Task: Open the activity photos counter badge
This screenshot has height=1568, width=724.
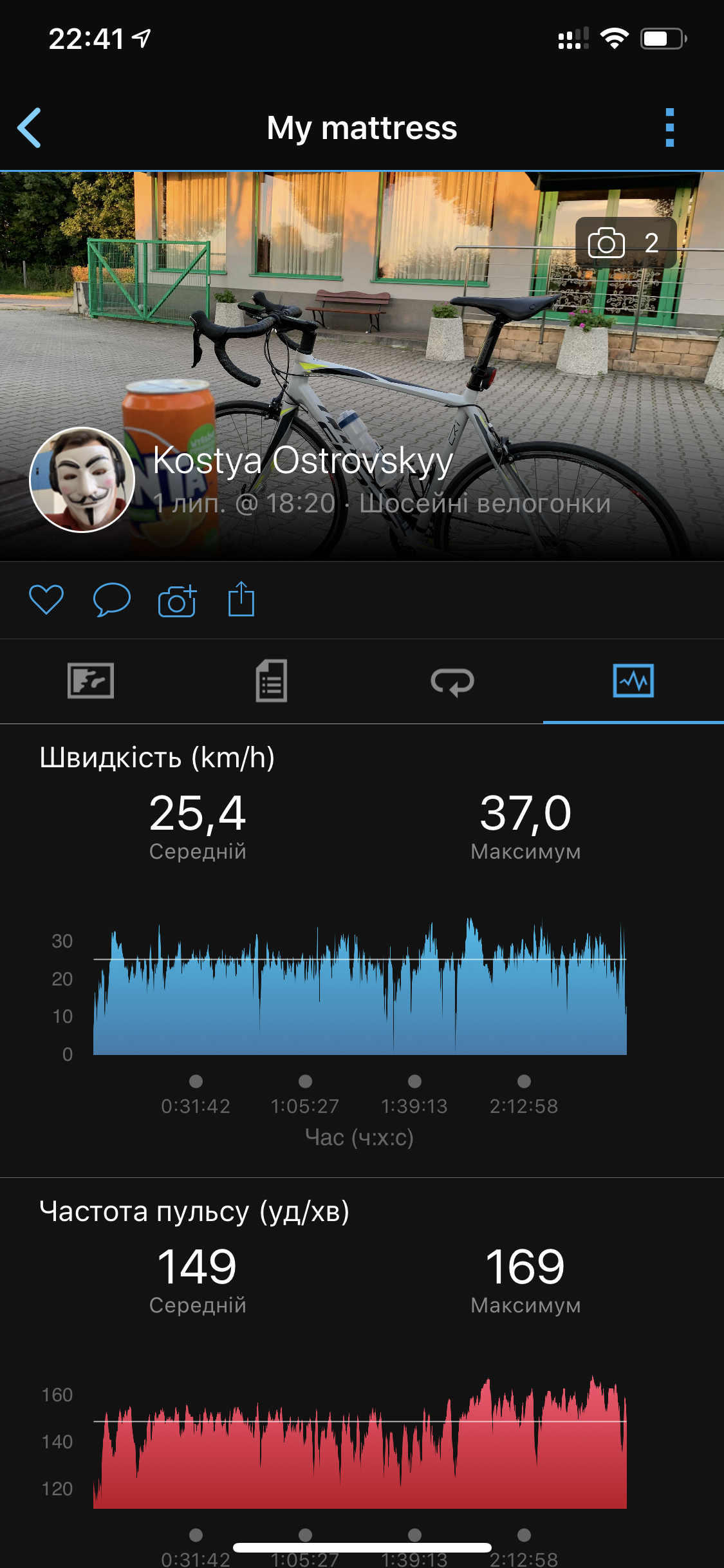Action: click(x=625, y=243)
